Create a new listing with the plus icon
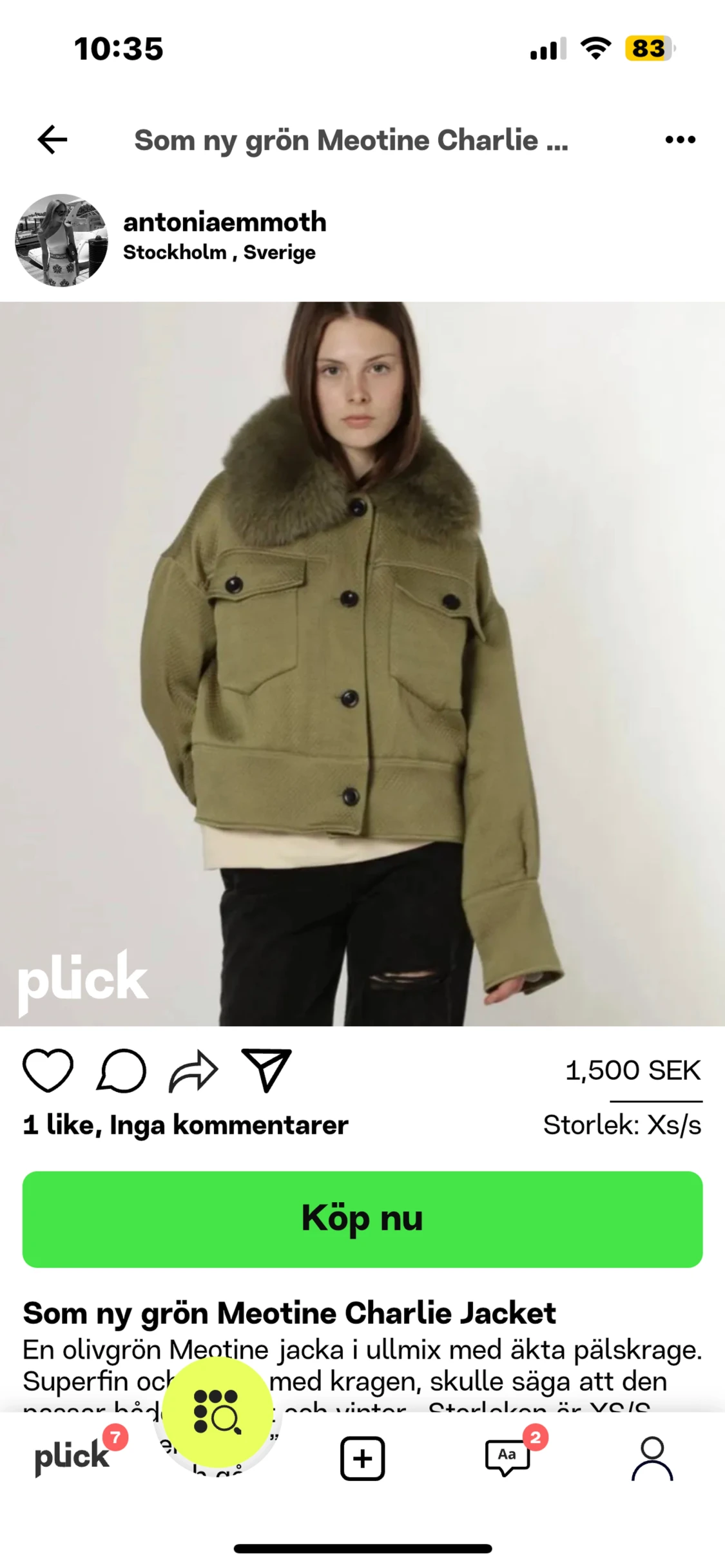The width and height of the screenshot is (725, 1568). 362,1458
